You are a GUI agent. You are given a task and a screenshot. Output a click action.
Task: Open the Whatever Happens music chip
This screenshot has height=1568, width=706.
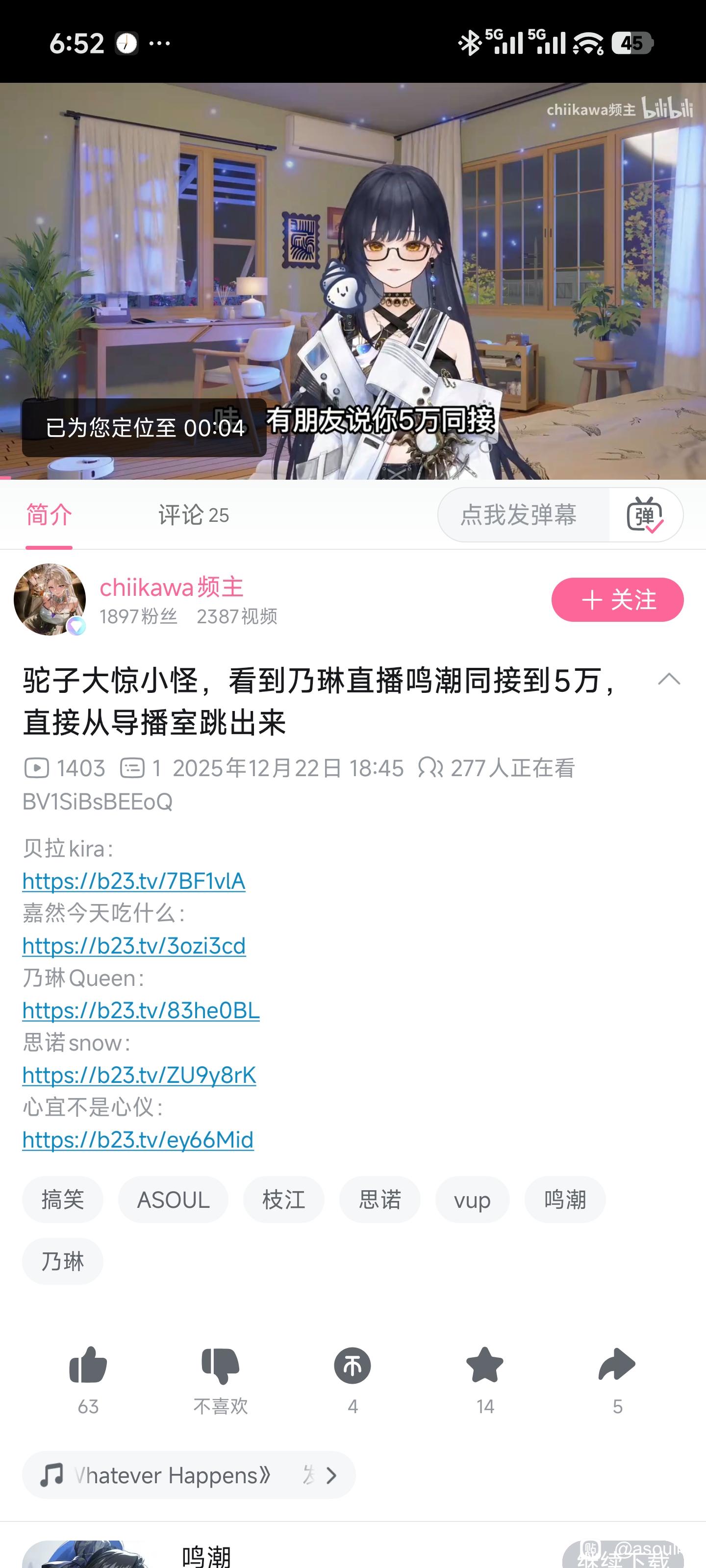[188, 1475]
